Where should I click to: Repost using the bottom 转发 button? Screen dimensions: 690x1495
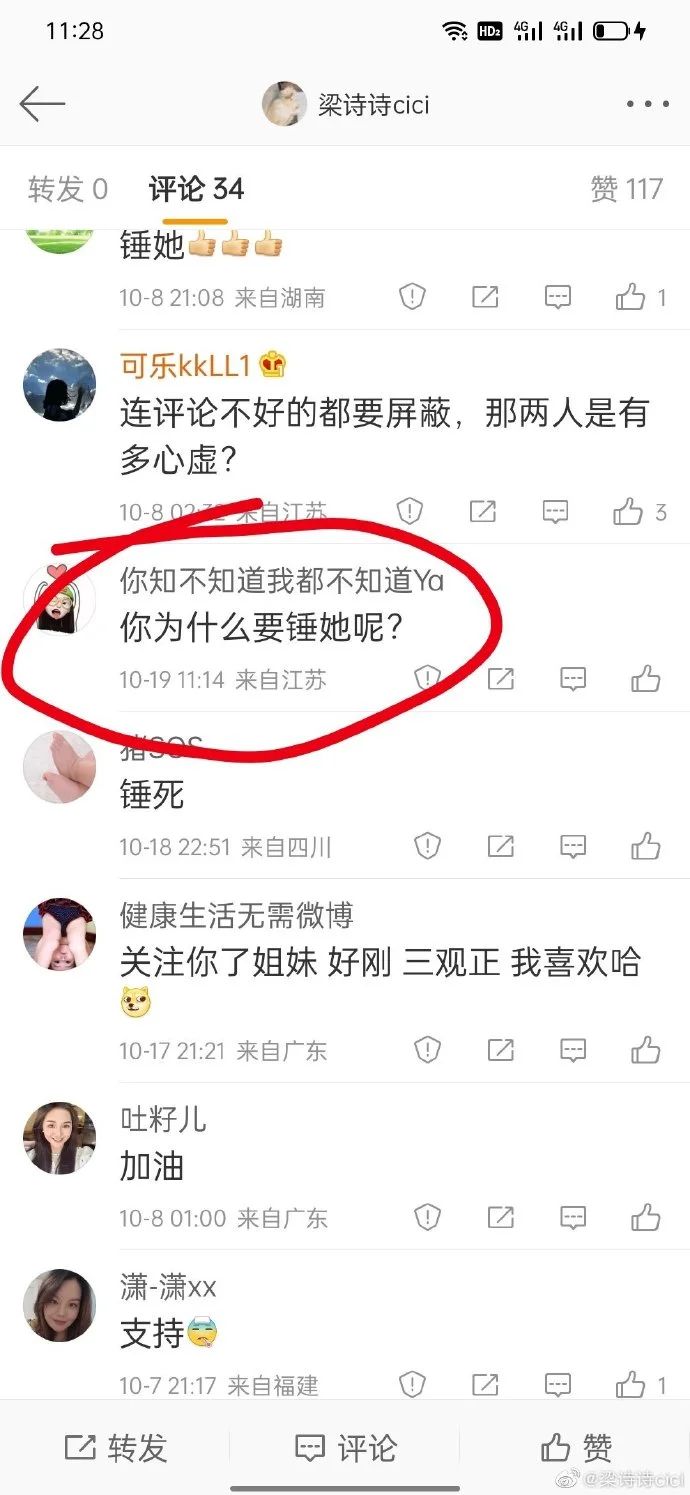click(116, 1447)
